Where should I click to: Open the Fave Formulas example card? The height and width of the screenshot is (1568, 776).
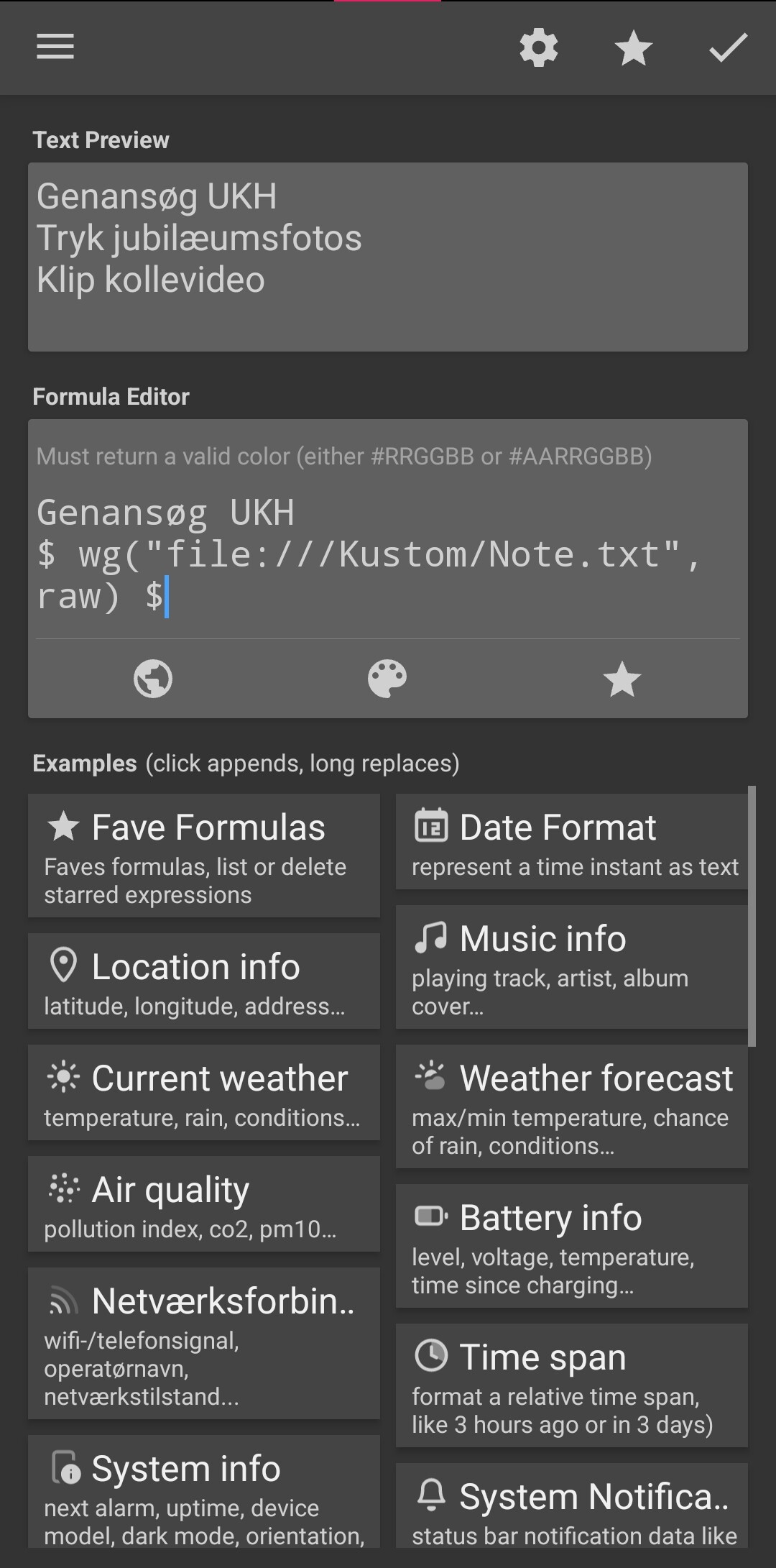204,856
